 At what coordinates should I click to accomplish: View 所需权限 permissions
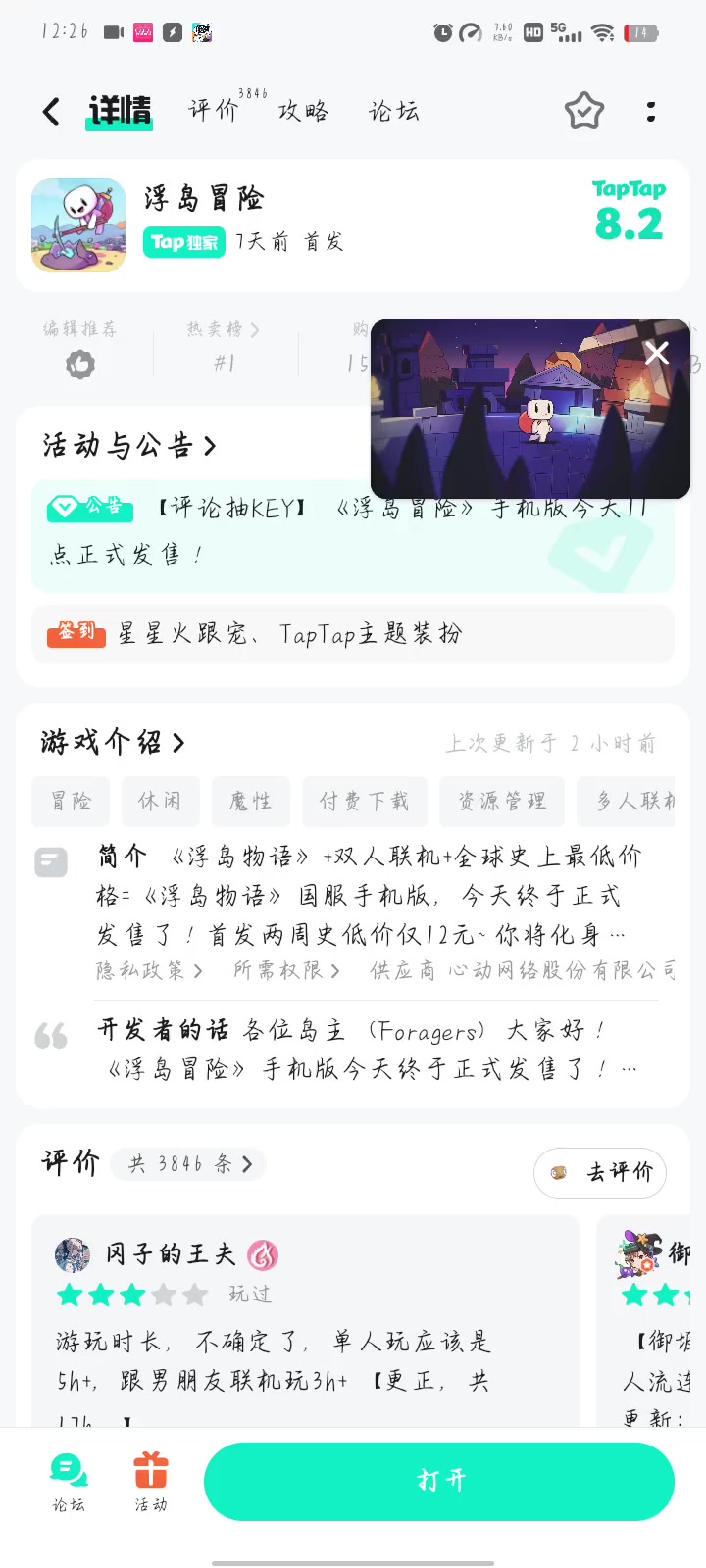[286, 970]
